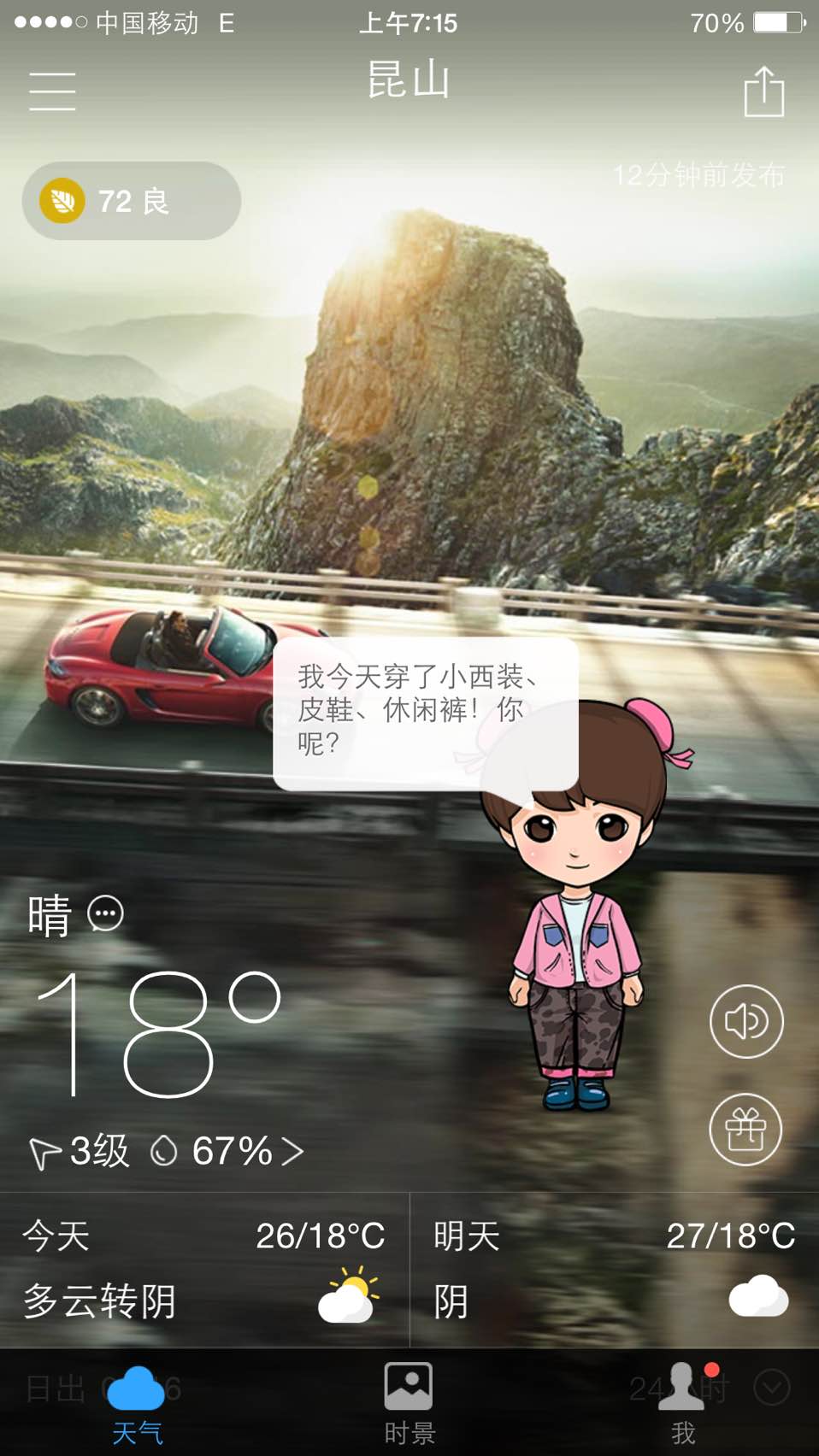Viewport: 819px width, 1456px height.
Task: Open the gift box icon
Action: click(746, 1130)
